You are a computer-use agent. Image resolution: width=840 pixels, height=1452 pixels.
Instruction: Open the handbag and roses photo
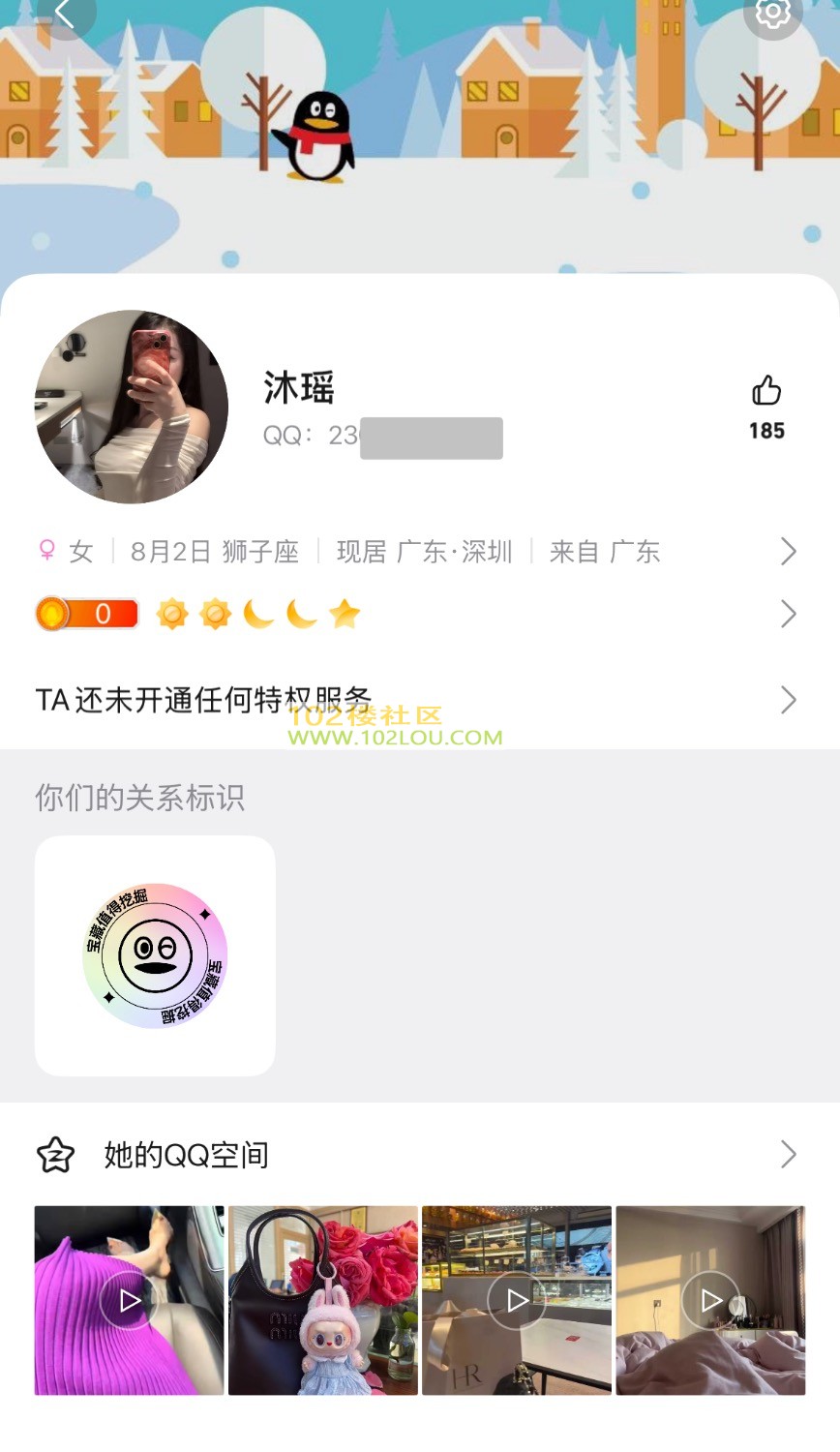coord(323,1300)
